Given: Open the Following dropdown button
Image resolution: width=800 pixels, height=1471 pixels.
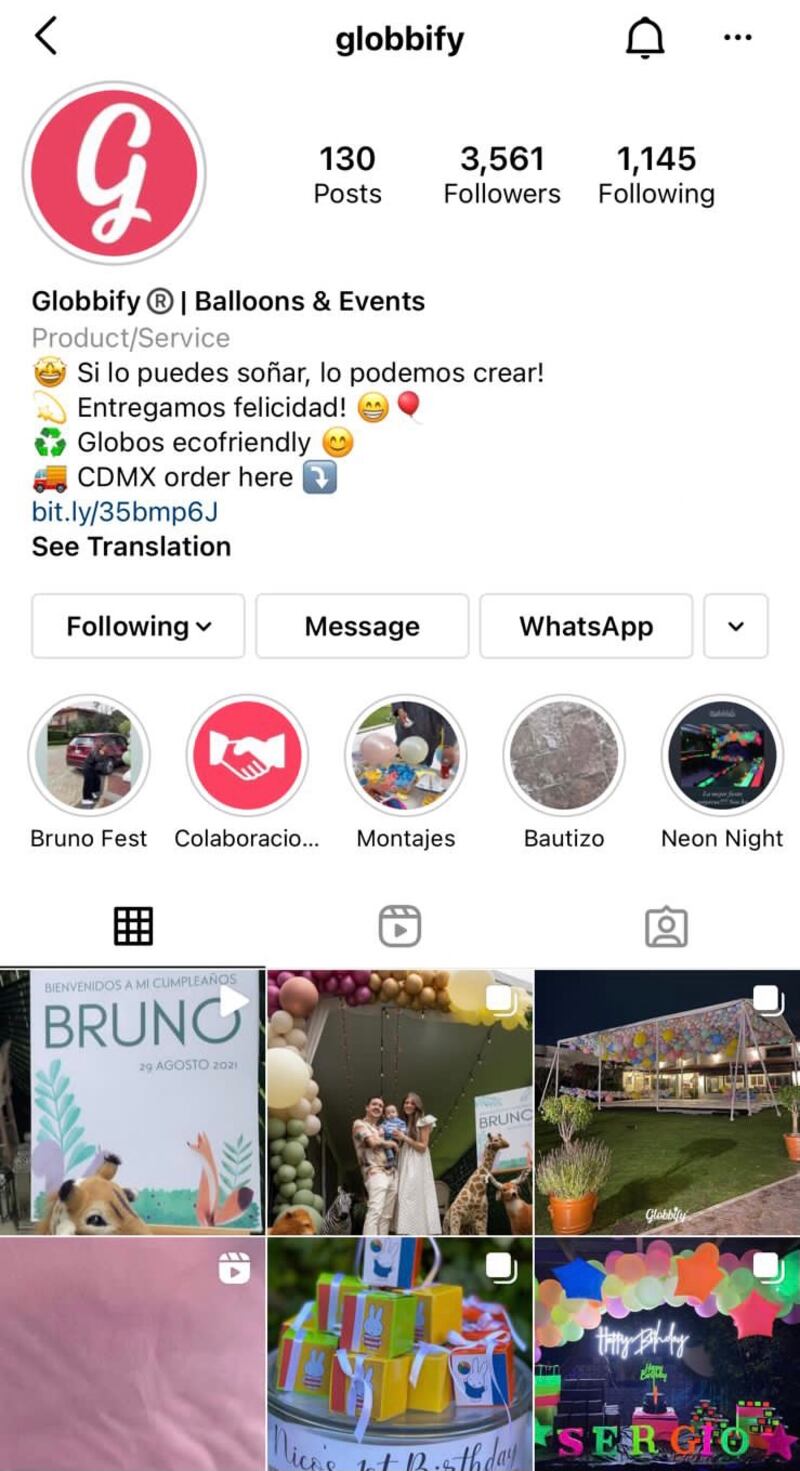Looking at the screenshot, I should pos(138,626).
